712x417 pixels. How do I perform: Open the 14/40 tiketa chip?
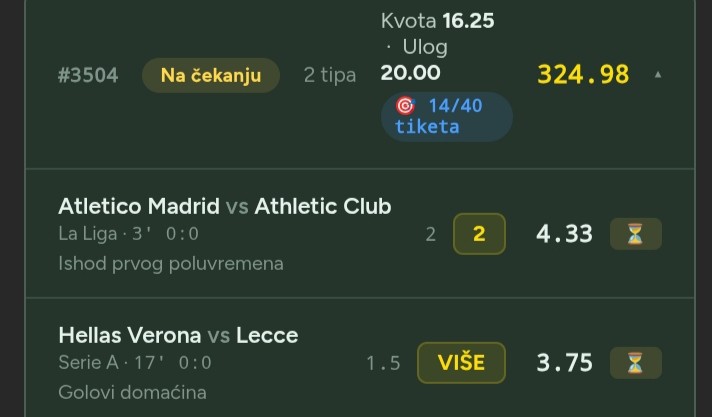pyautogui.click(x=445, y=116)
